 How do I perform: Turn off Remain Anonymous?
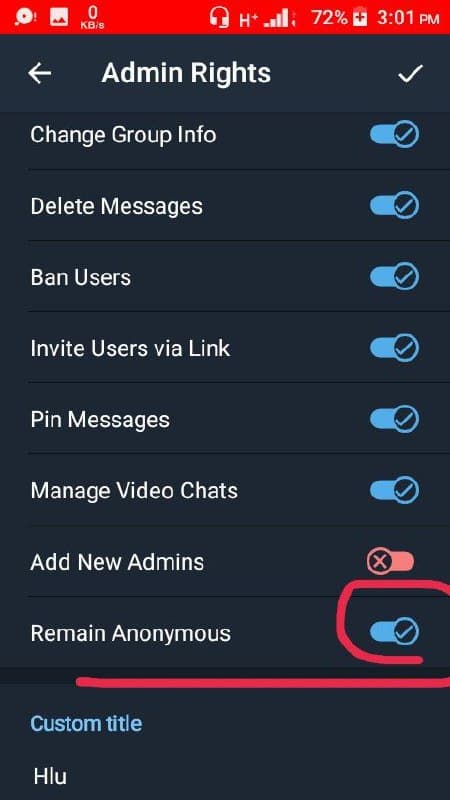pyautogui.click(x=394, y=632)
